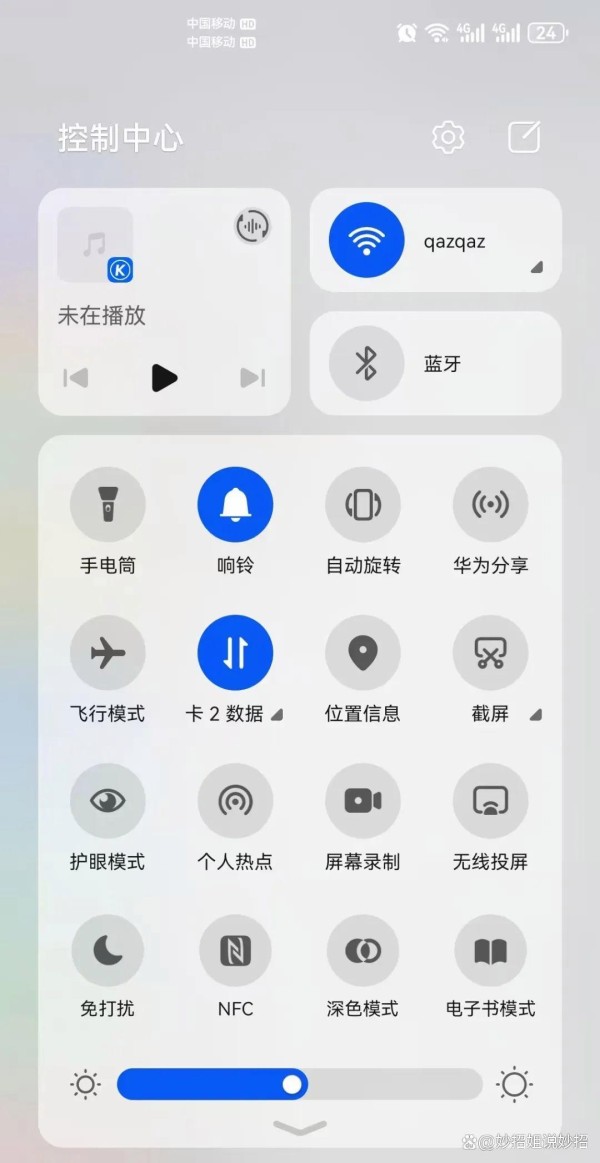
Task: Disable SIM 2 mobile data (卡2数据)
Action: pos(235,653)
